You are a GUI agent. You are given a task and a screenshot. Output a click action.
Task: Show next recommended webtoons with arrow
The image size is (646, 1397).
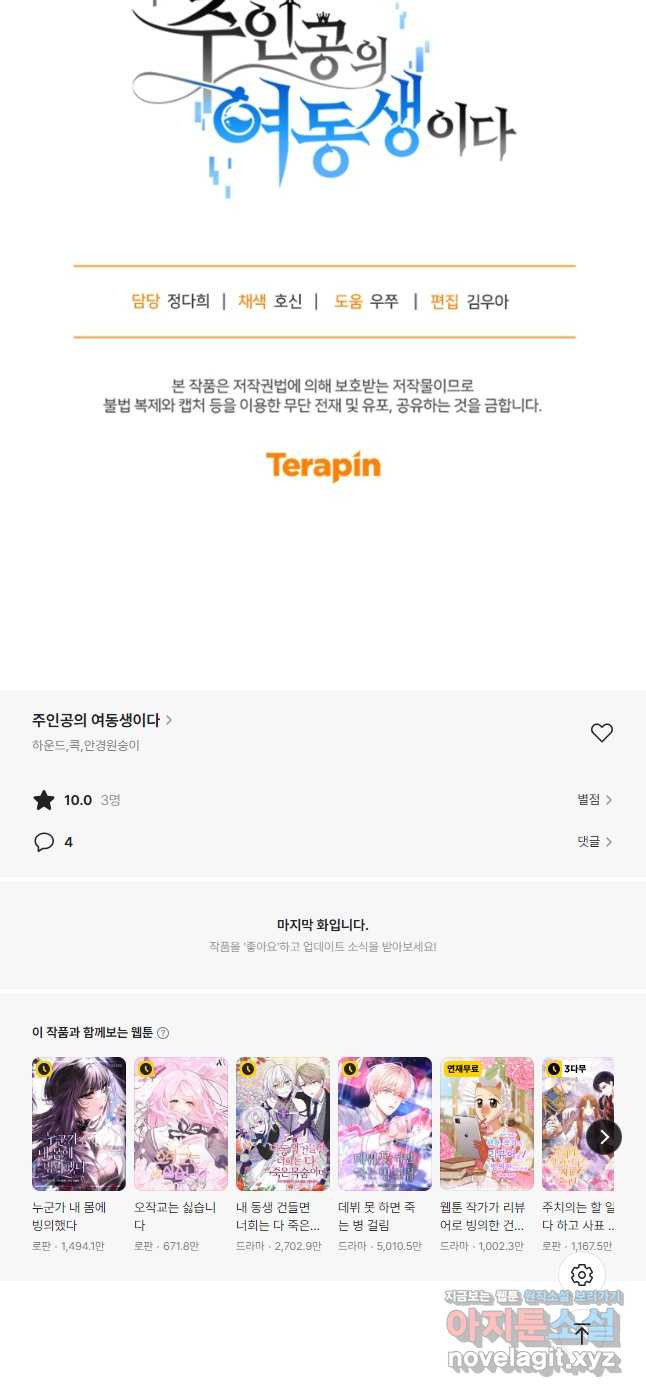pyautogui.click(x=604, y=1137)
